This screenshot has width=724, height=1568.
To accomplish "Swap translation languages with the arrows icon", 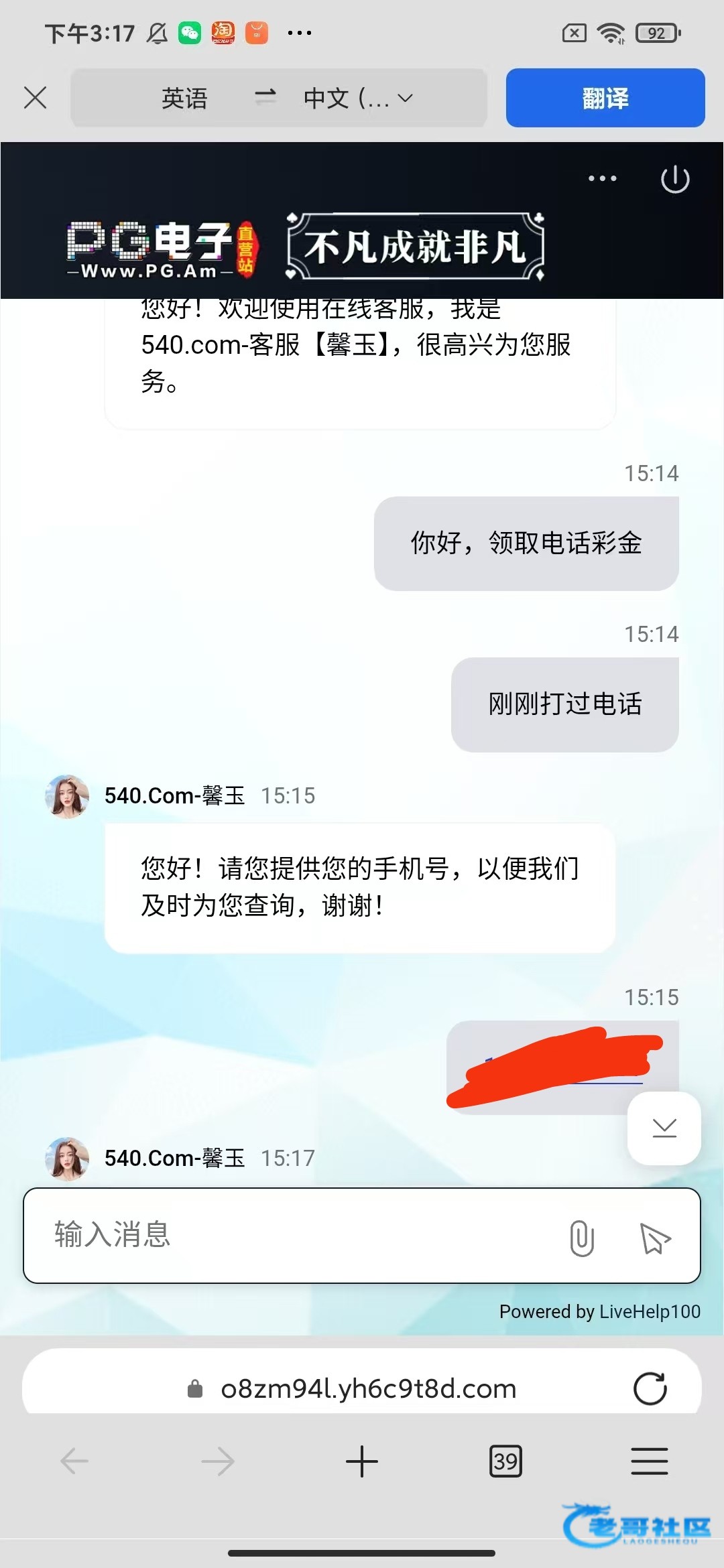I will point(265,98).
